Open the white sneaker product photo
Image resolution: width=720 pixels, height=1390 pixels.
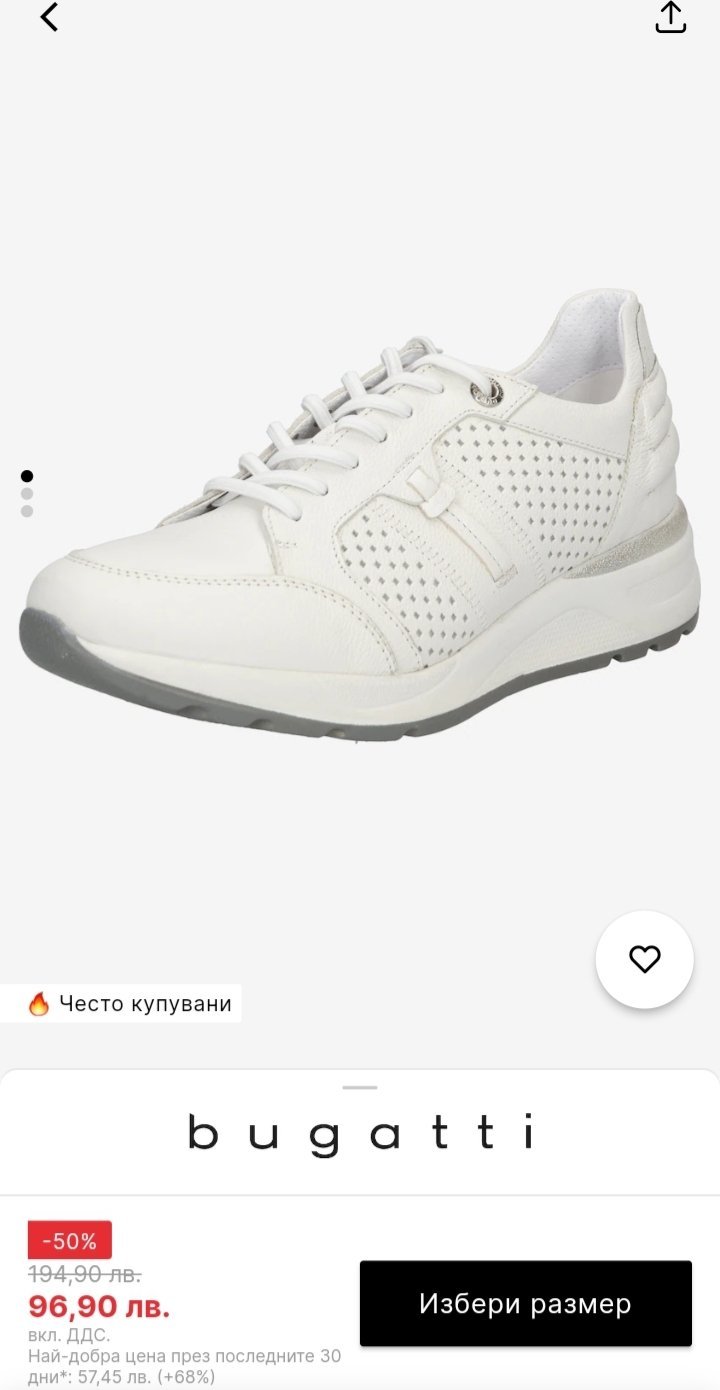click(x=360, y=520)
